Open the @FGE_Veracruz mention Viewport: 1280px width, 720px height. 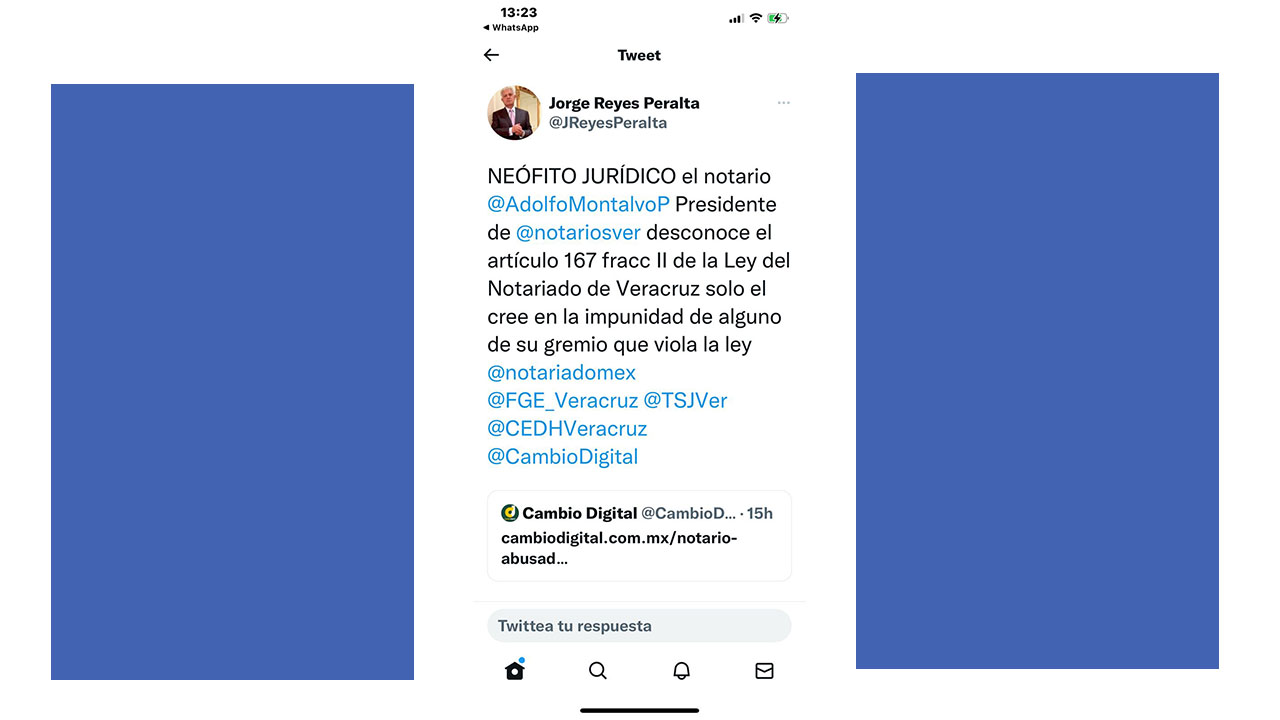[x=562, y=400]
